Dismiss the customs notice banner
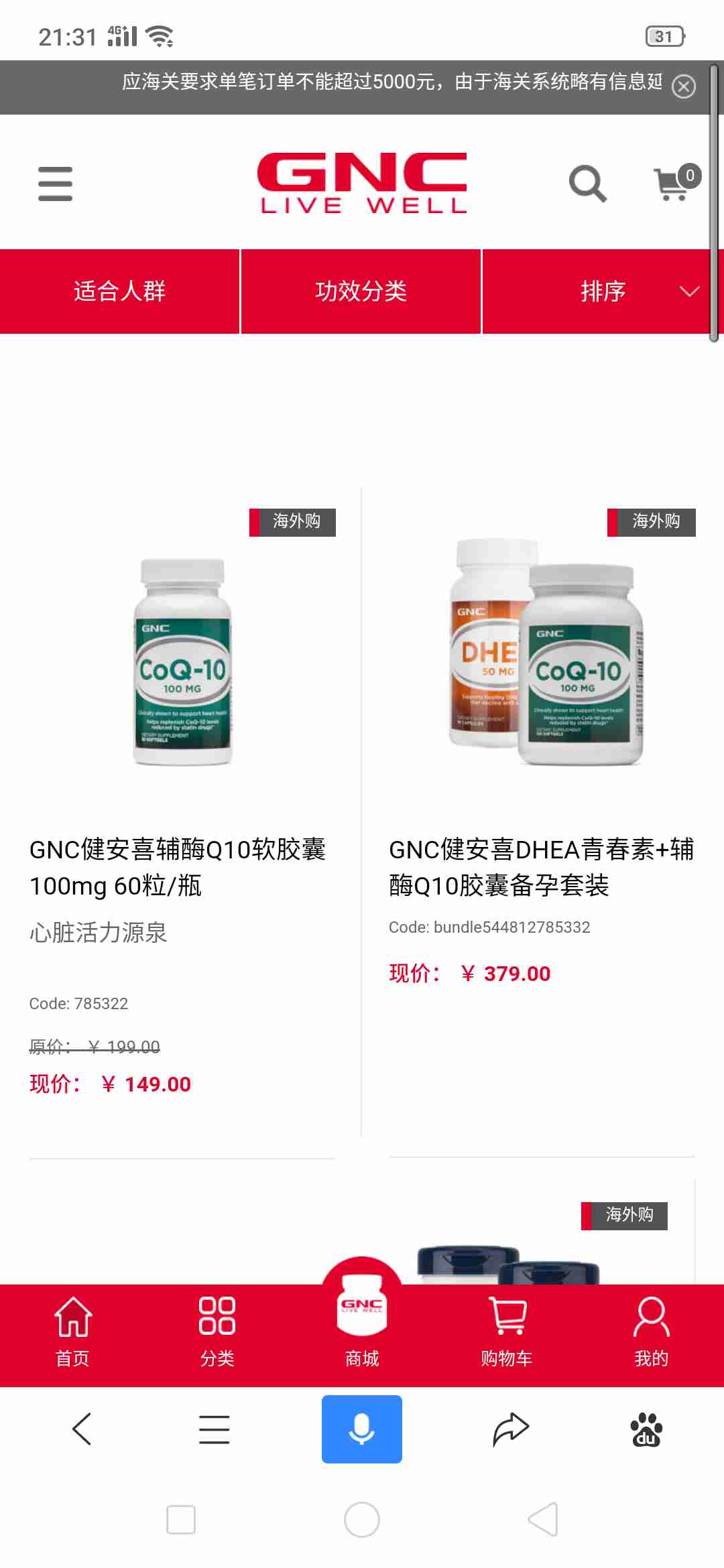 (683, 86)
